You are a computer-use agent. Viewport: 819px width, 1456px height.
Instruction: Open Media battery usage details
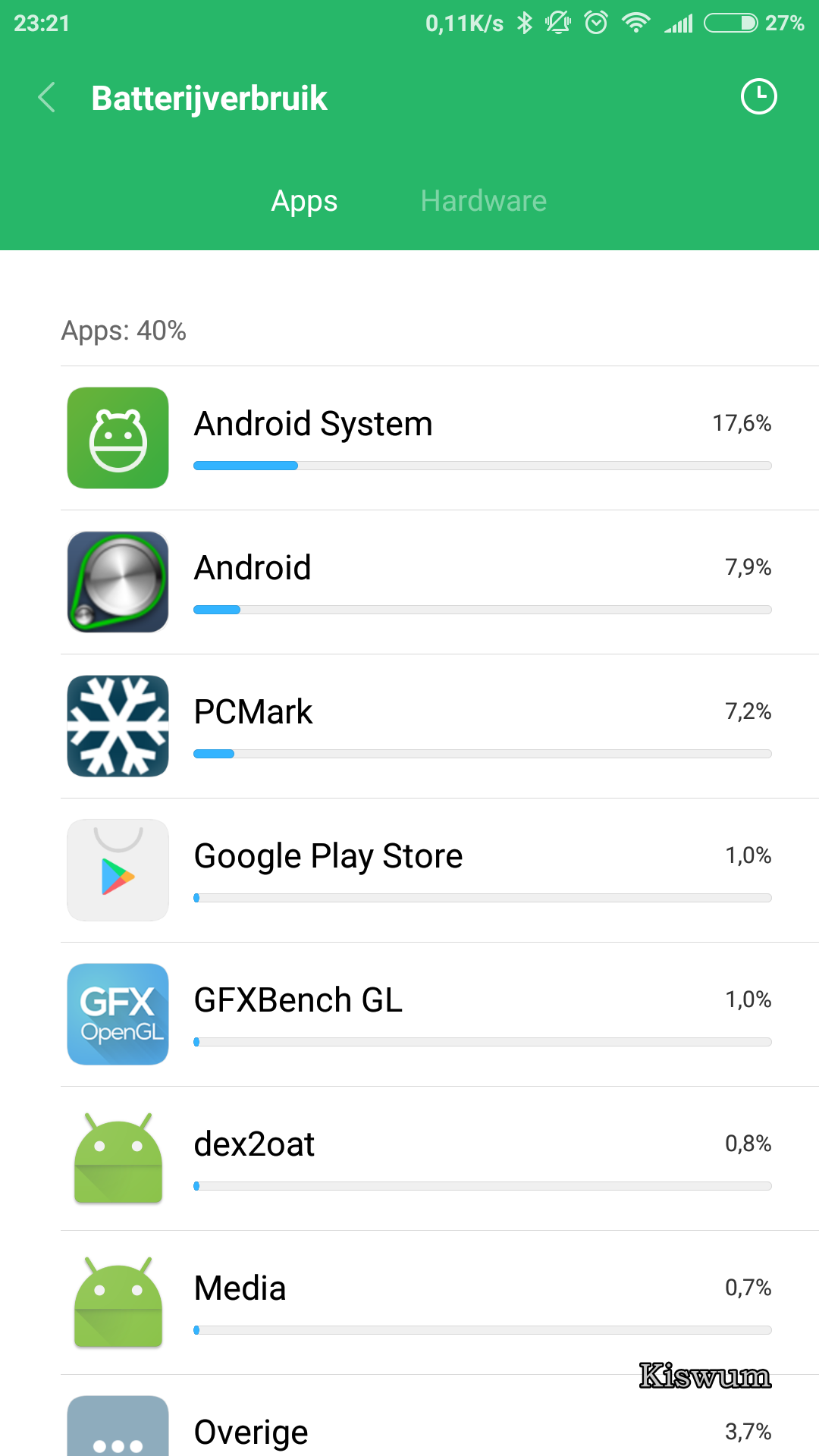point(440,1303)
